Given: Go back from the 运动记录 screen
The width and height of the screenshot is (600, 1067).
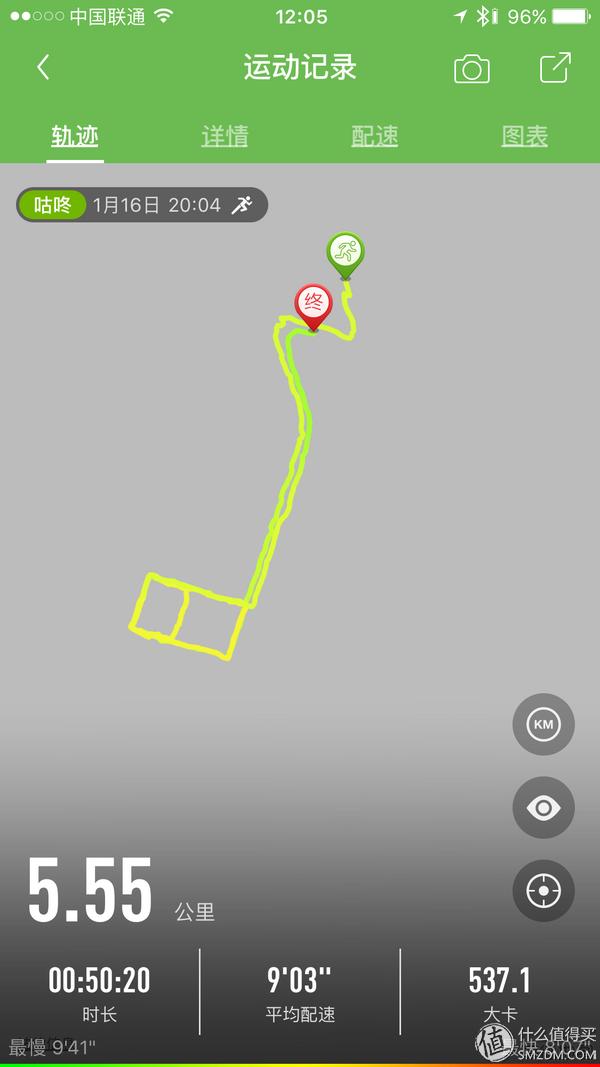Looking at the screenshot, I should 43,68.
